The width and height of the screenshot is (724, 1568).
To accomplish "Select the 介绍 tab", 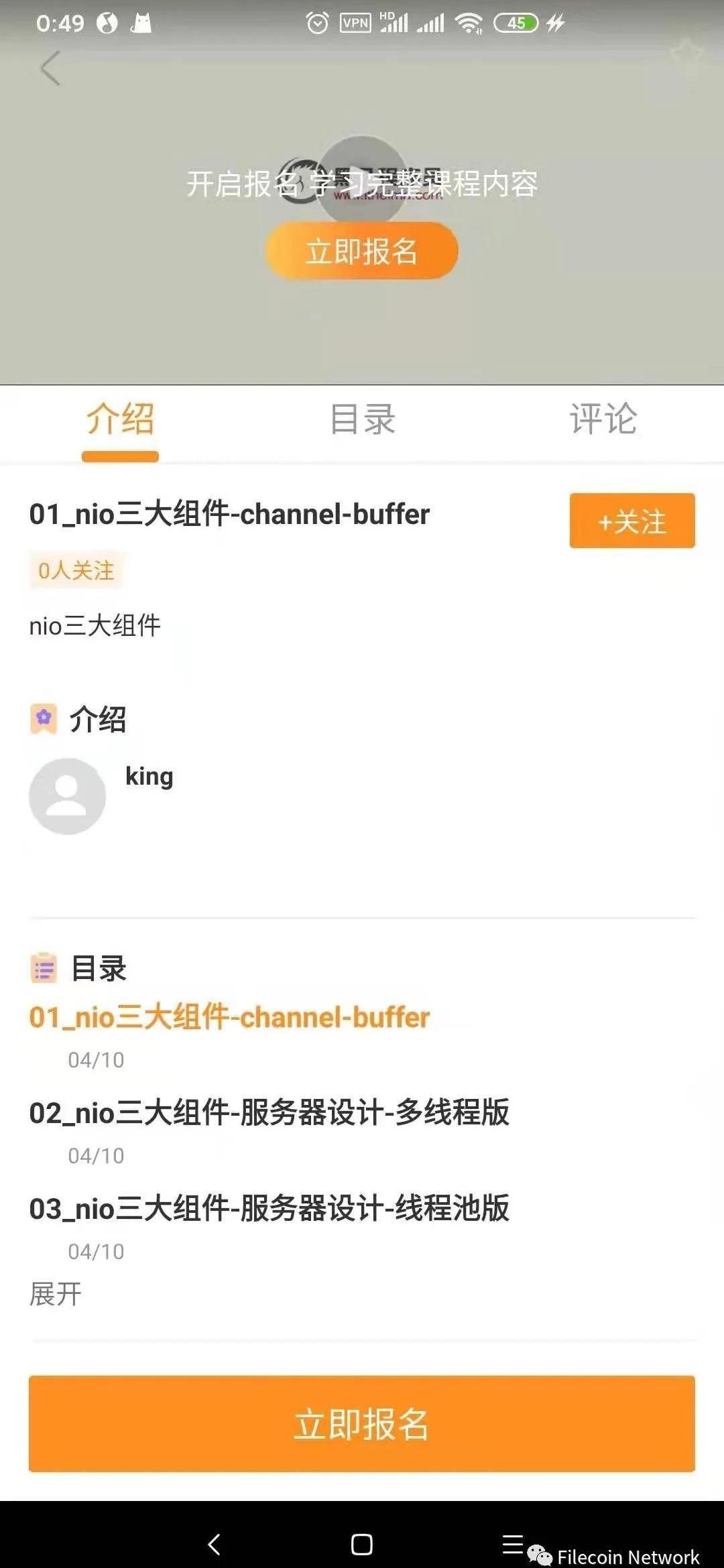I will pos(121,419).
